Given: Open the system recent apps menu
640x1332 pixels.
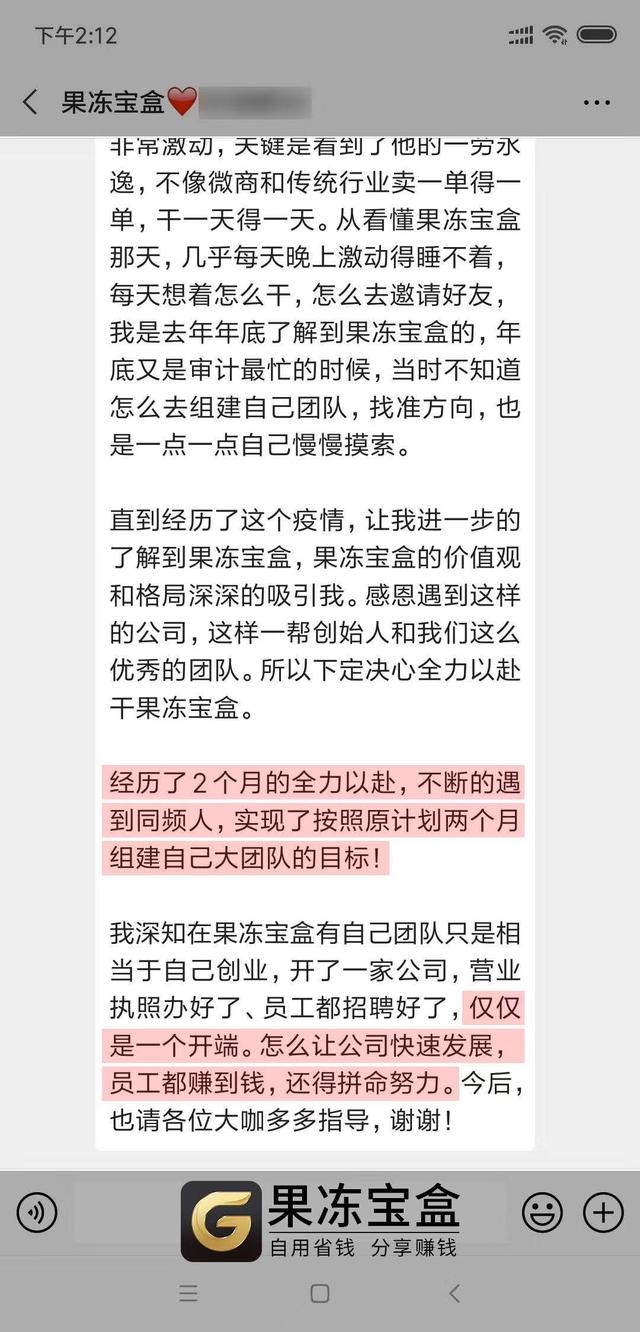Looking at the screenshot, I should (x=188, y=1293).
